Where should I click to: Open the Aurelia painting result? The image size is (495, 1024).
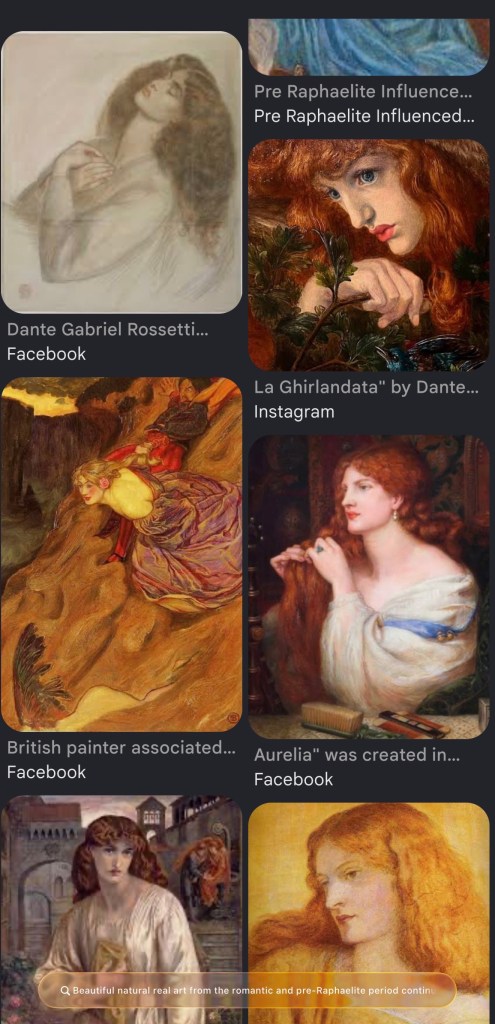click(x=368, y=586)
